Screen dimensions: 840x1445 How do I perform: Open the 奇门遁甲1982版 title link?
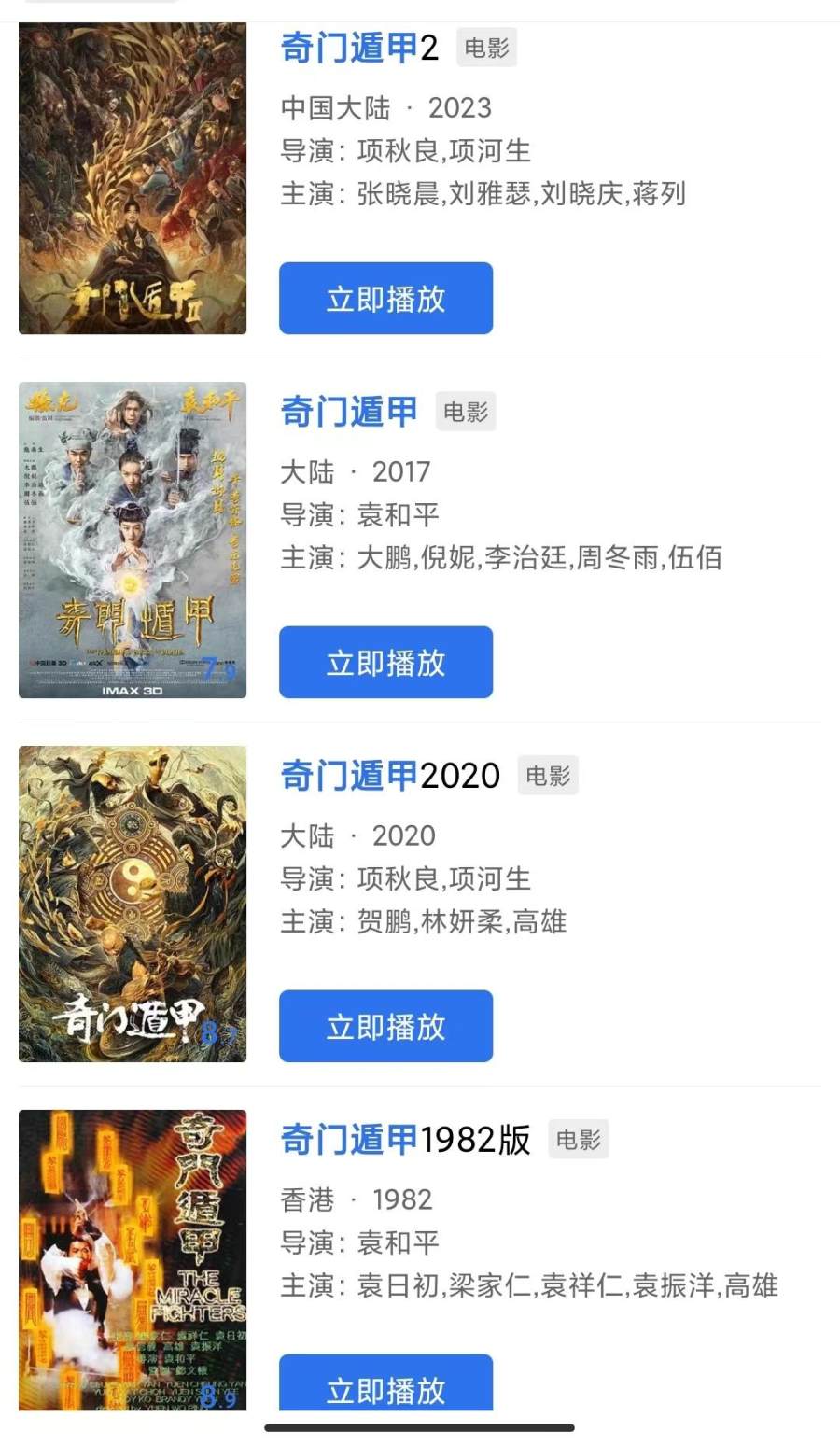(x=405, y=1140)
